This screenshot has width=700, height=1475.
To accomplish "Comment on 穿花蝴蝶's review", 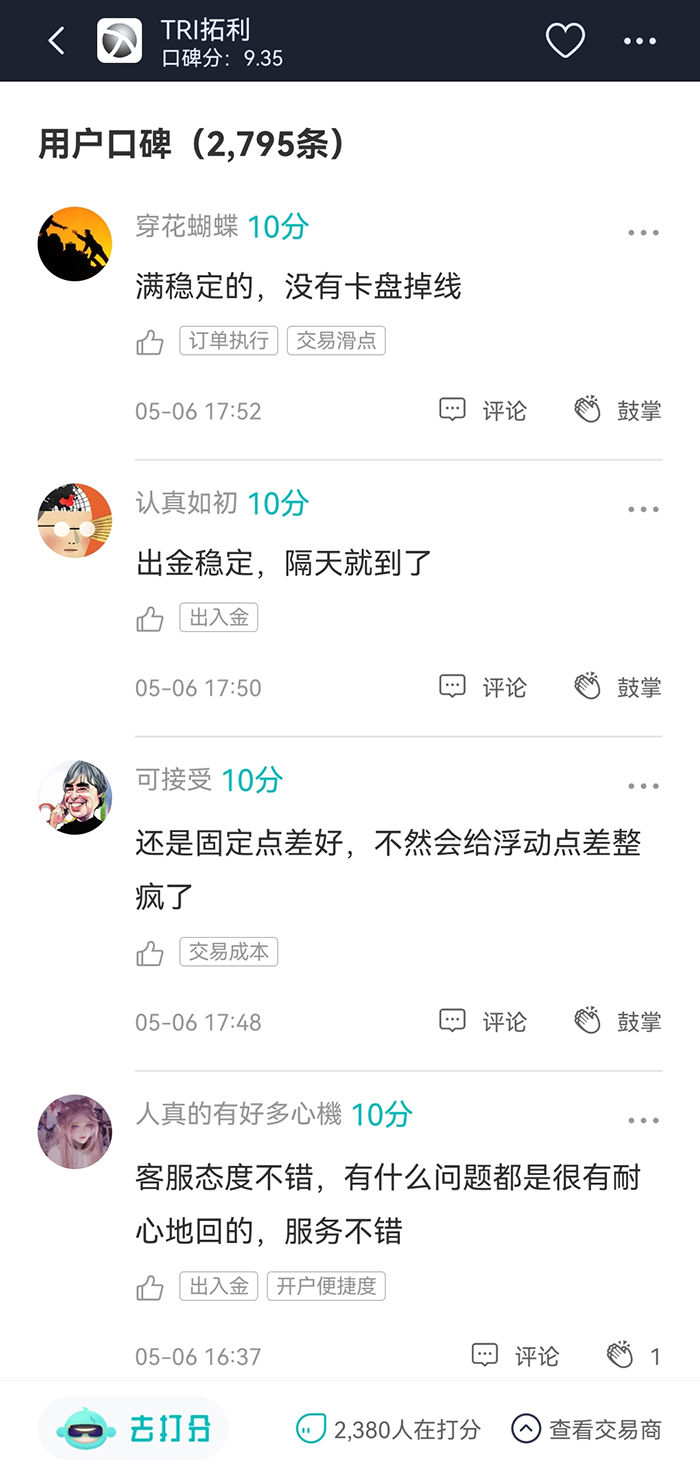I will tap(483, 410).
